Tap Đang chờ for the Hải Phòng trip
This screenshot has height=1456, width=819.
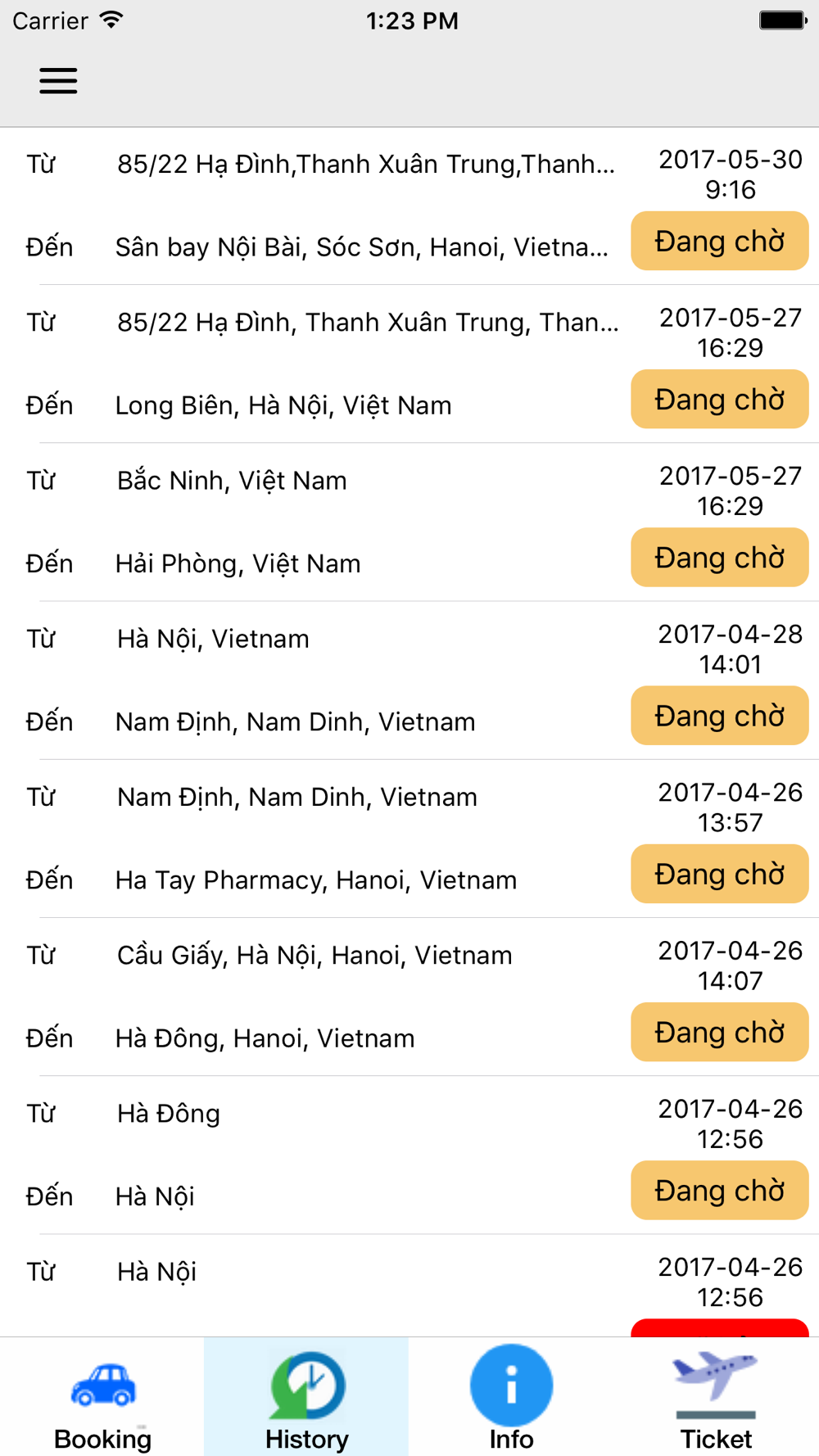point(720,557)
